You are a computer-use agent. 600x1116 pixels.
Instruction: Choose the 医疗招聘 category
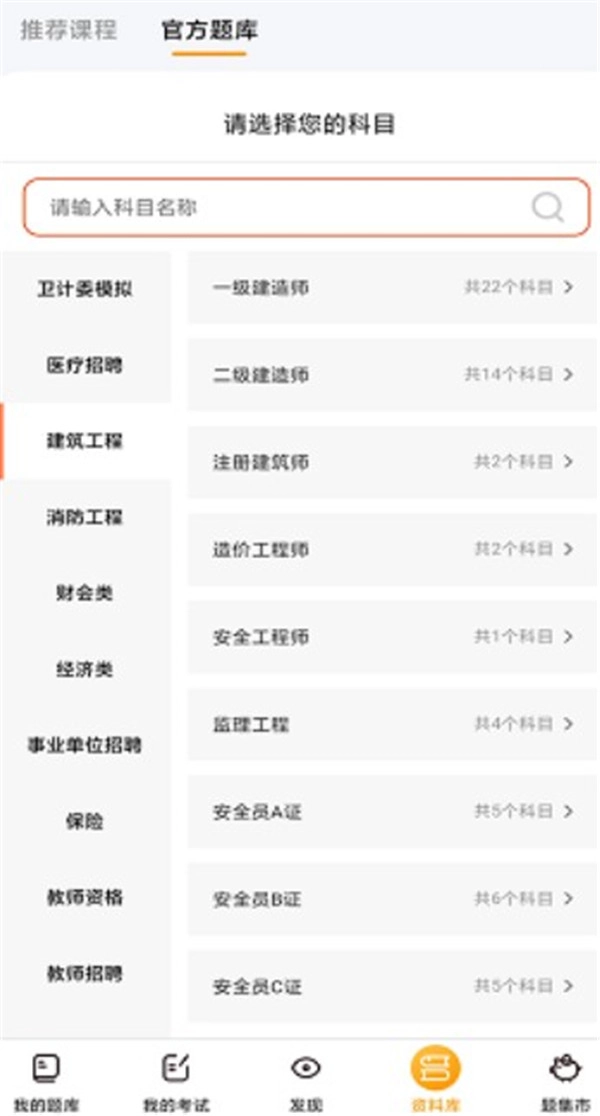[85, 366]
